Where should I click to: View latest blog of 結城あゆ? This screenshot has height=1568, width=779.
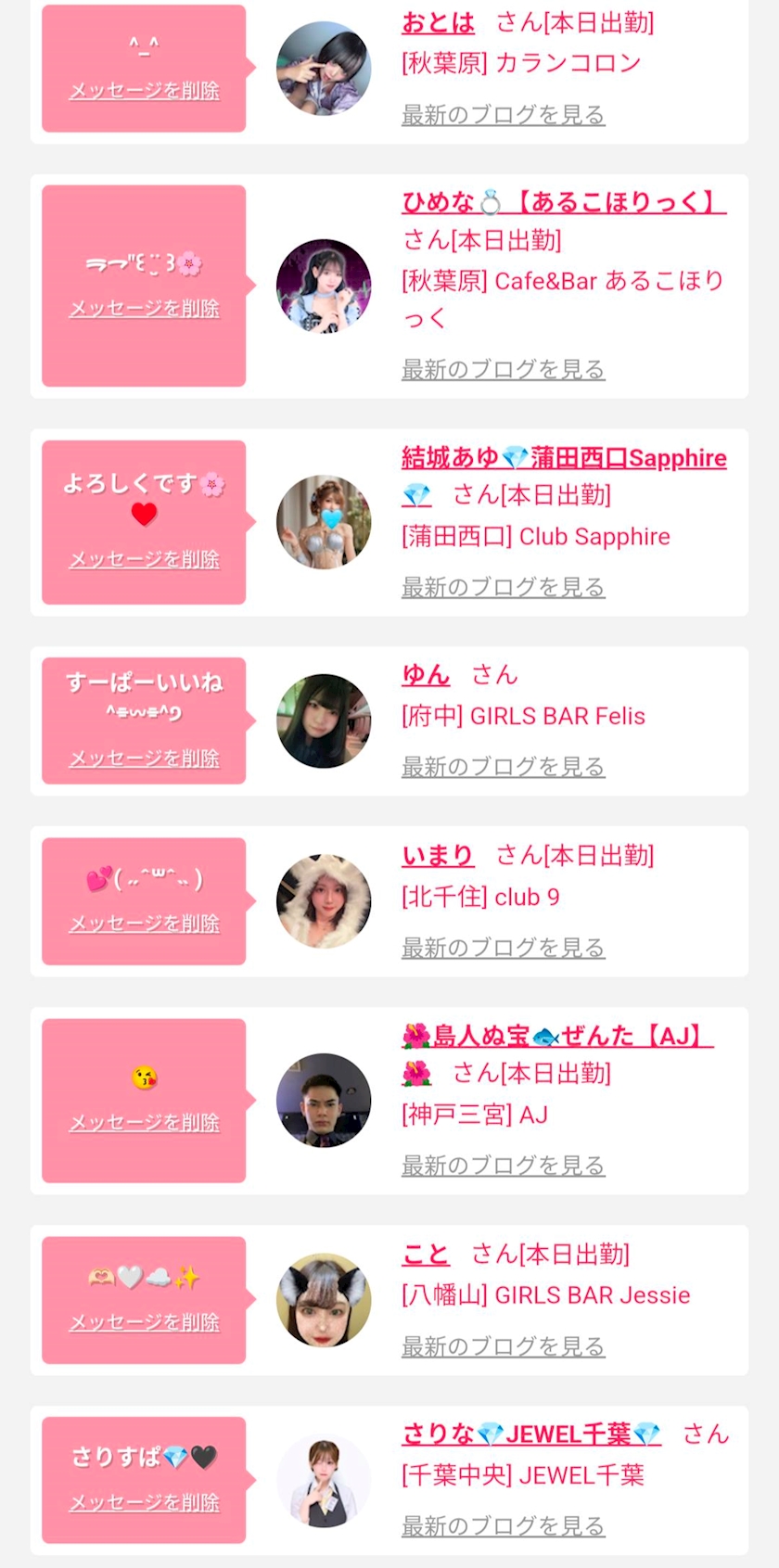(x=503, y=588)
